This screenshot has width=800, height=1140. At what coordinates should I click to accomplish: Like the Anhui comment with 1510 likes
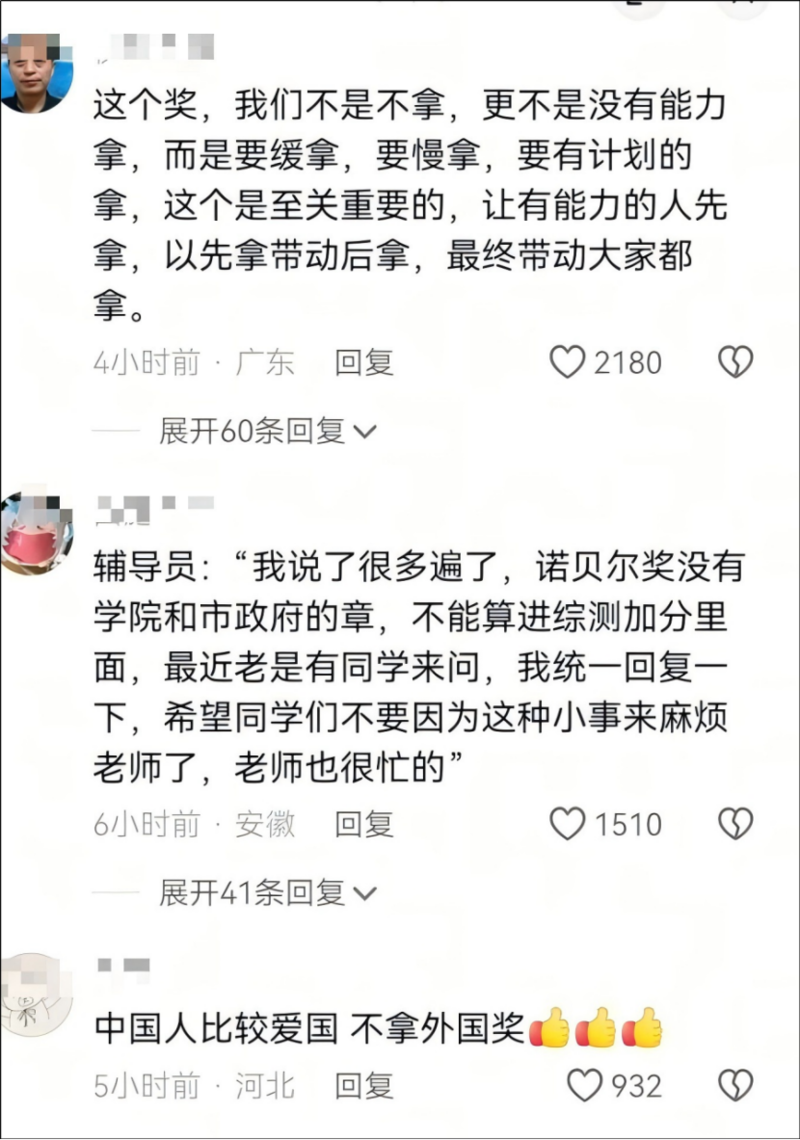[x=568, y=824]
